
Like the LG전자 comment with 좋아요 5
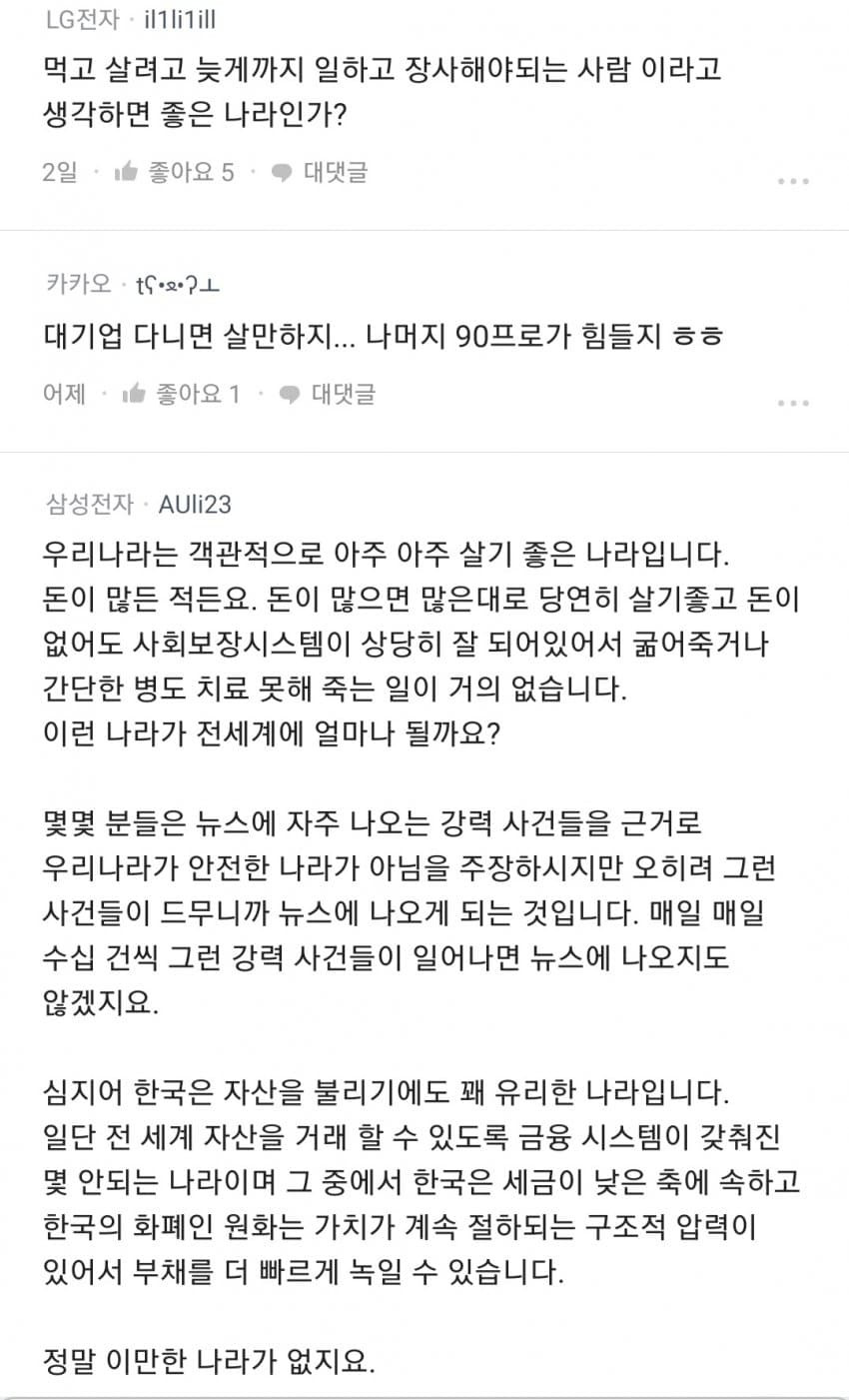pos(175,173)
